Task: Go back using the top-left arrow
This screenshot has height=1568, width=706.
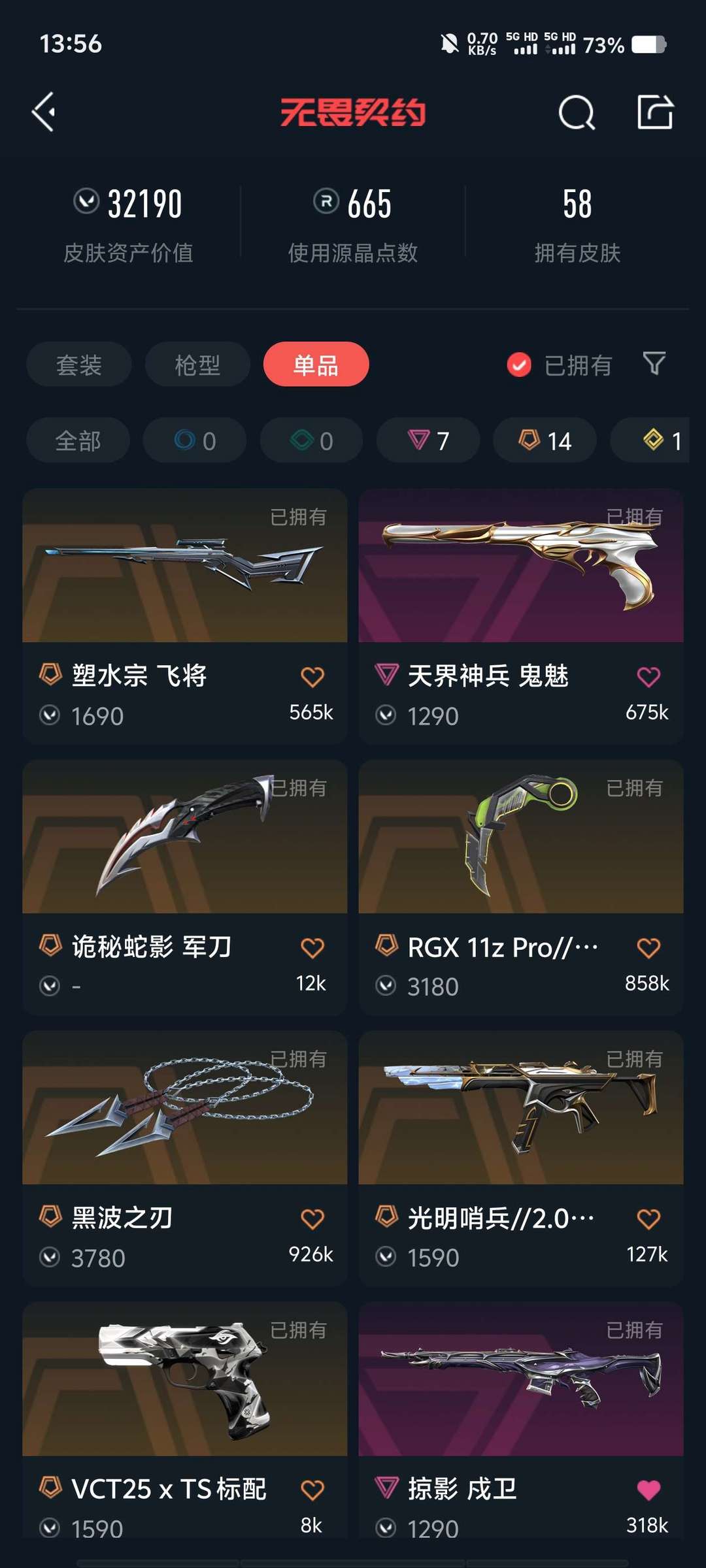Action: point(43,112)
